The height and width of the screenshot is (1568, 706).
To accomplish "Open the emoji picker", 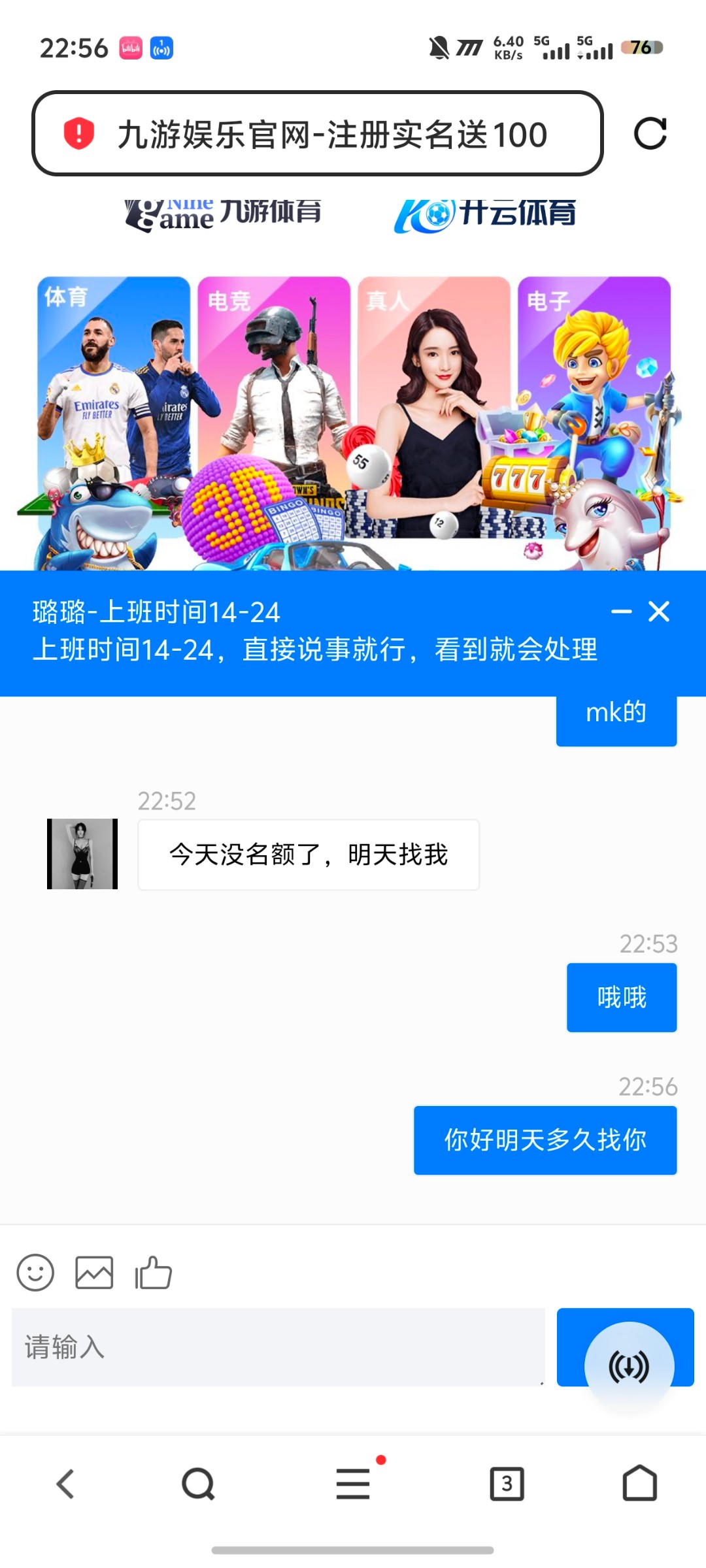I will [x=35, y=1273].
